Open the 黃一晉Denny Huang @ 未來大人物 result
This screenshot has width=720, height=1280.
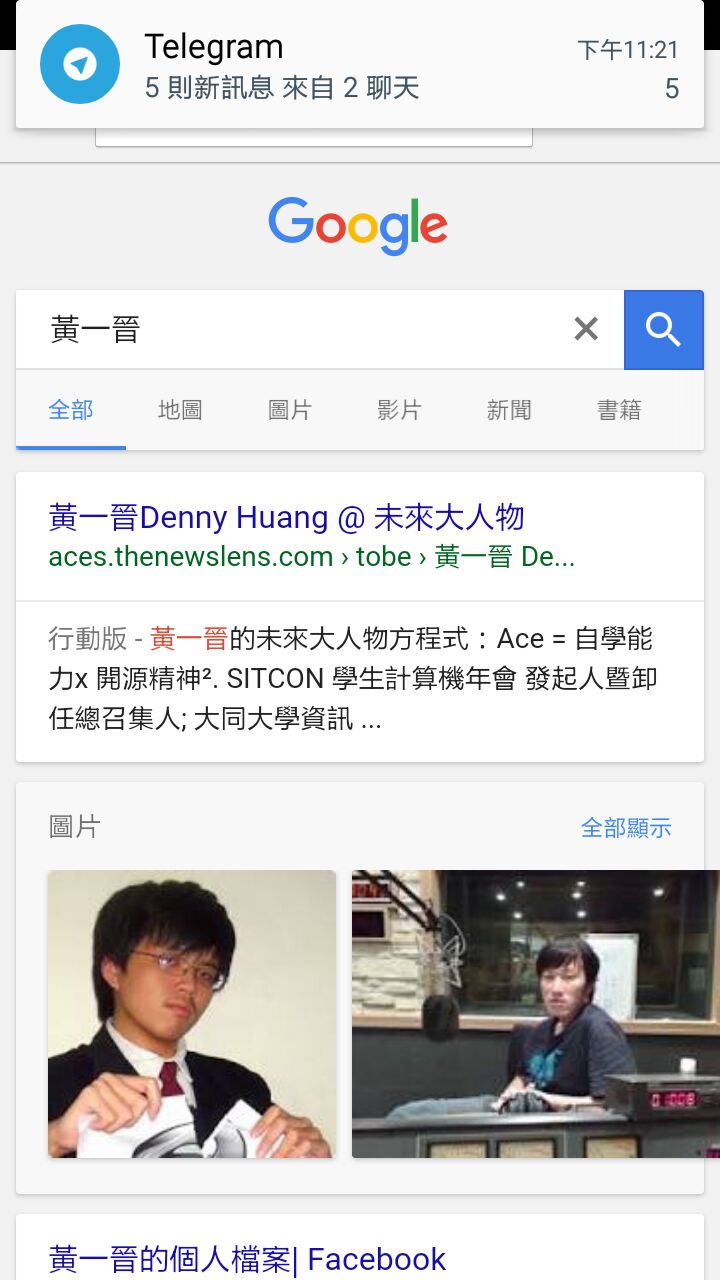pyautogui.click(x=286, y=518)
